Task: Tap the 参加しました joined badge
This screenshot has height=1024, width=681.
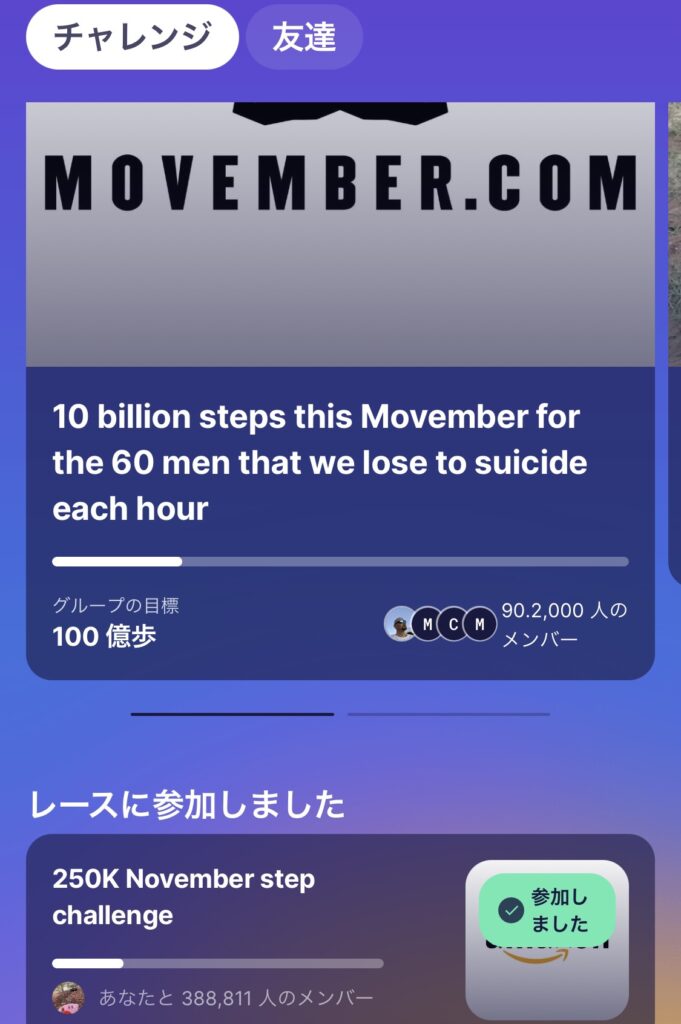Action: 546,909
